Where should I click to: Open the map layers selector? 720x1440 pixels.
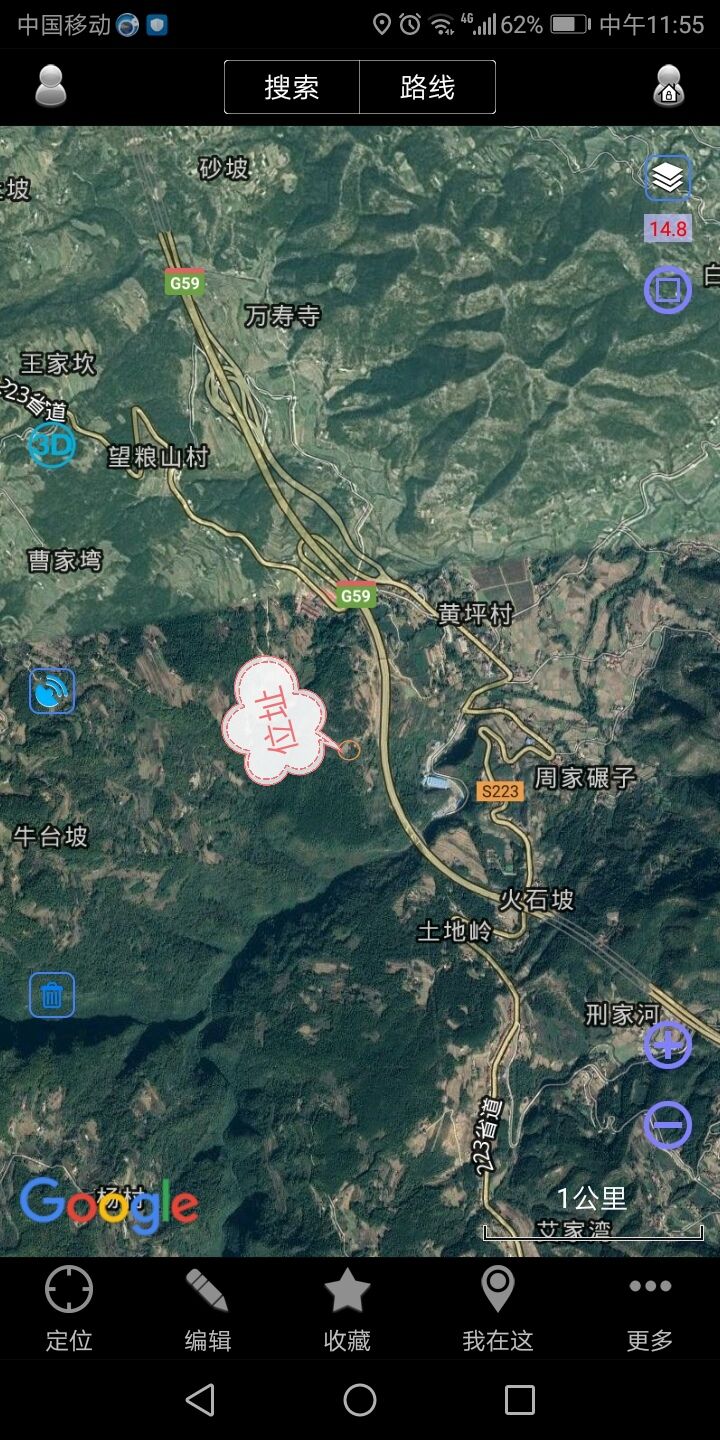[x=667, y=178]
